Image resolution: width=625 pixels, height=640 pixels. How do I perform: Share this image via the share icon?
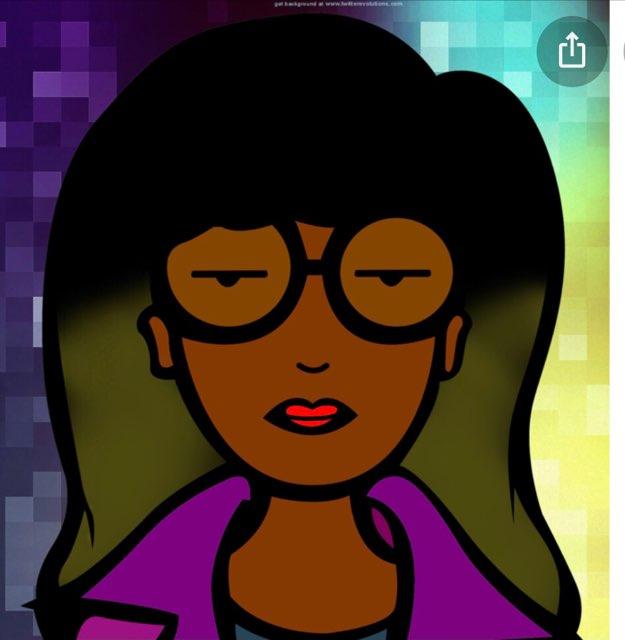(x=571, y=50)
